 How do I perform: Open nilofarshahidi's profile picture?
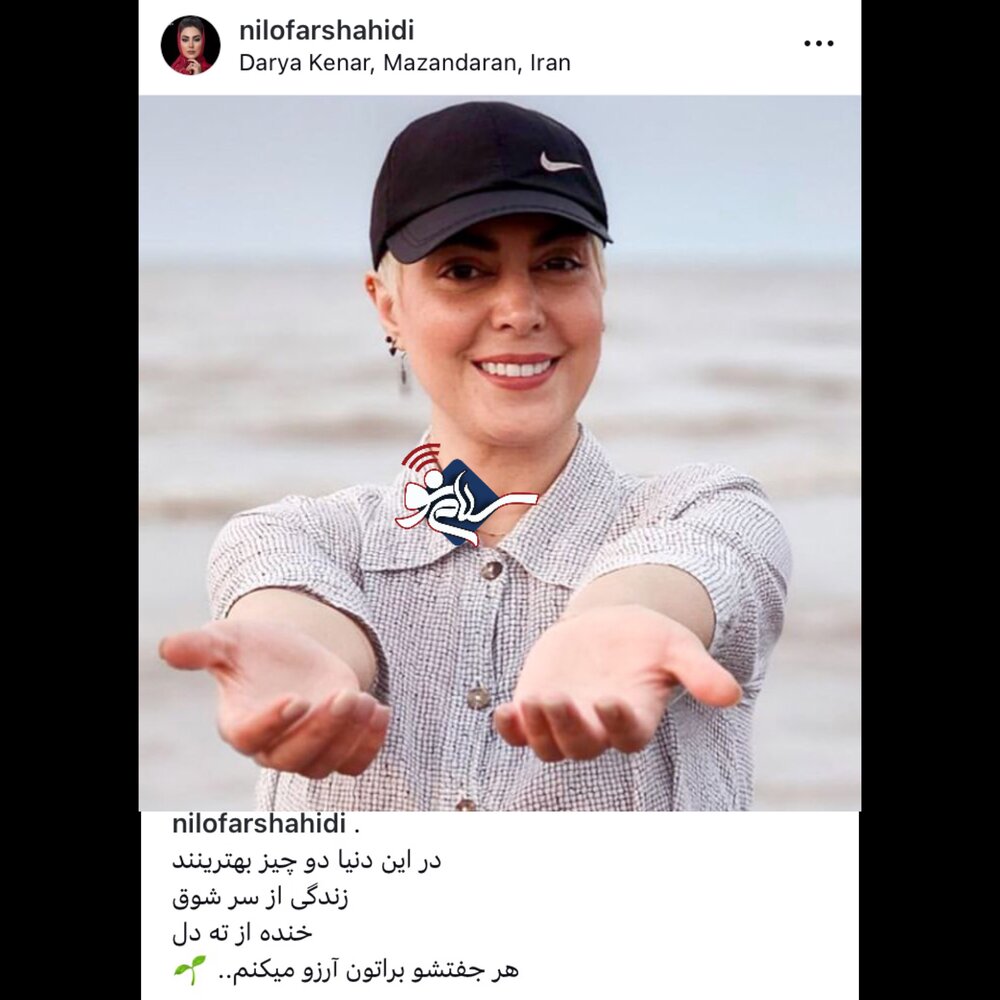tap(190, 45)
